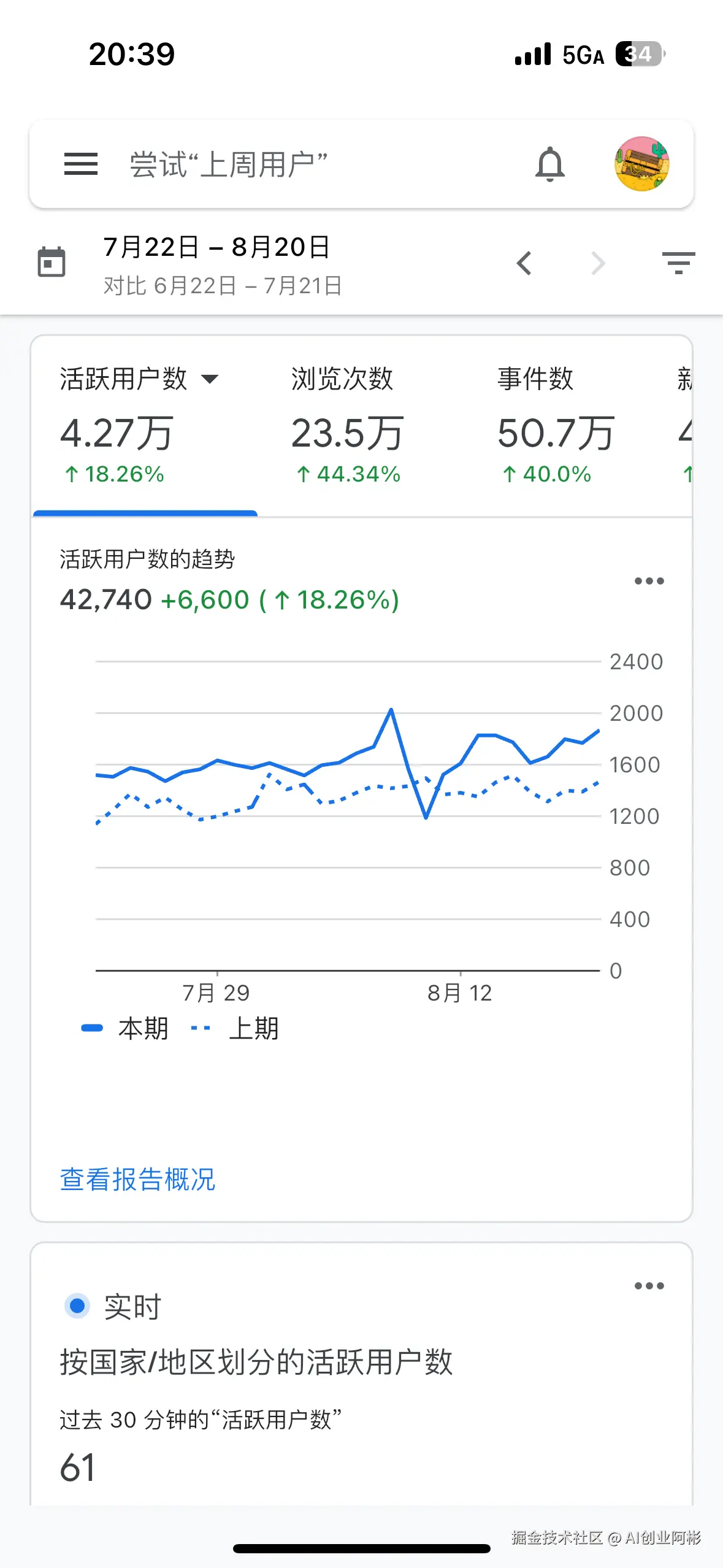The height and width of the screenshot is (1568, 723).
Task: Tap the back arrow to shift date range earlier
Action: coord(524,263)
